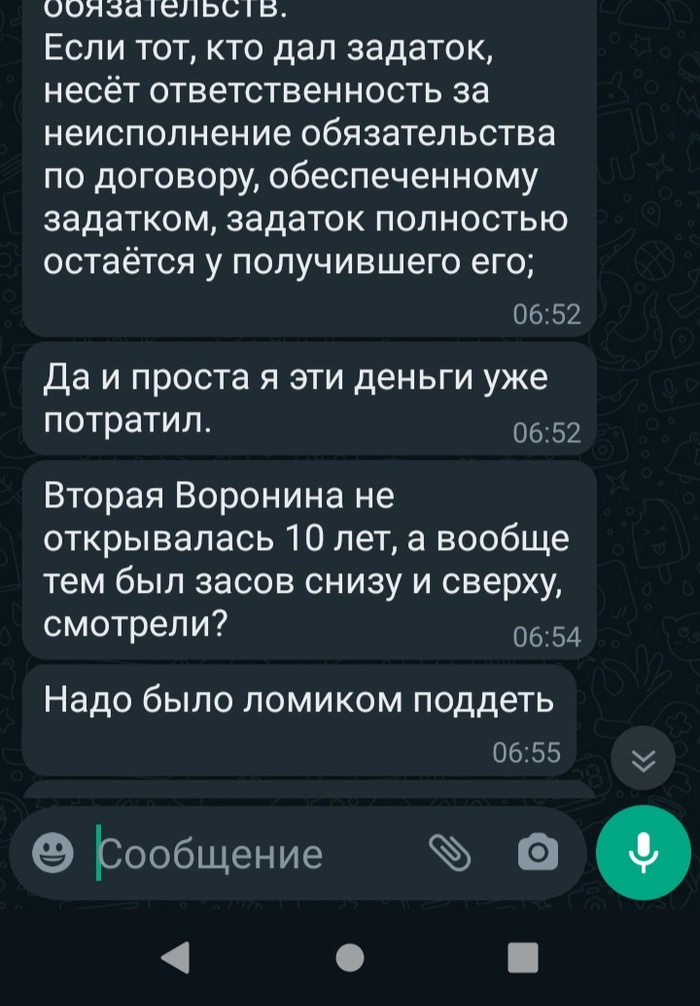The width and height of the screenshot is (700, 1006).
Task: Go to the home screen
Action: [349, 958]
